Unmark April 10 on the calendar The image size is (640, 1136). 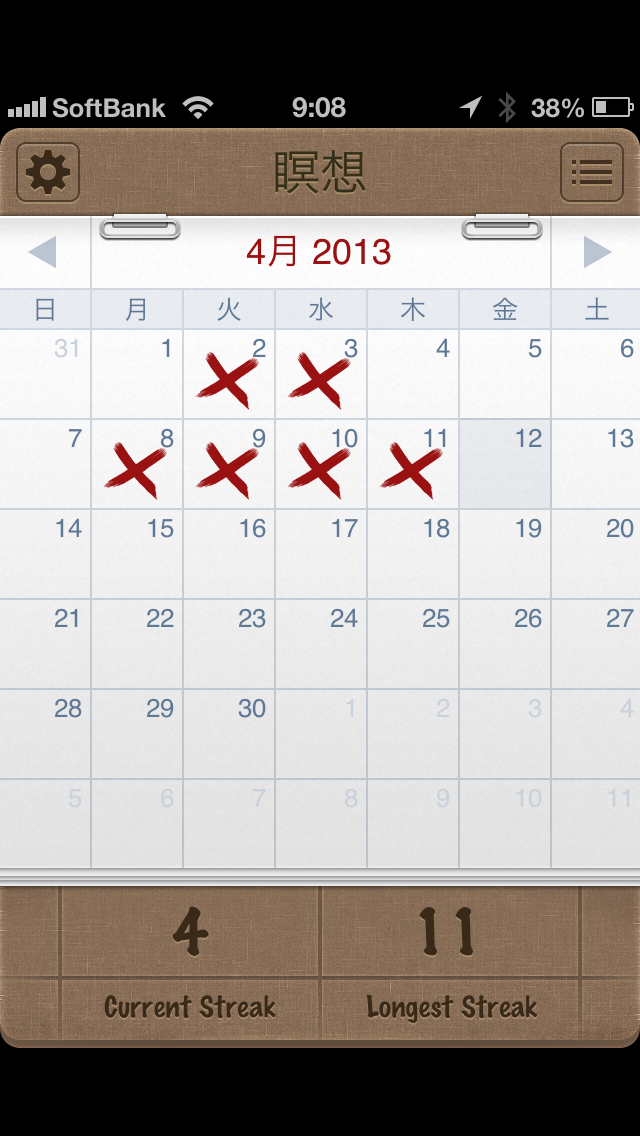pos(321,465)
